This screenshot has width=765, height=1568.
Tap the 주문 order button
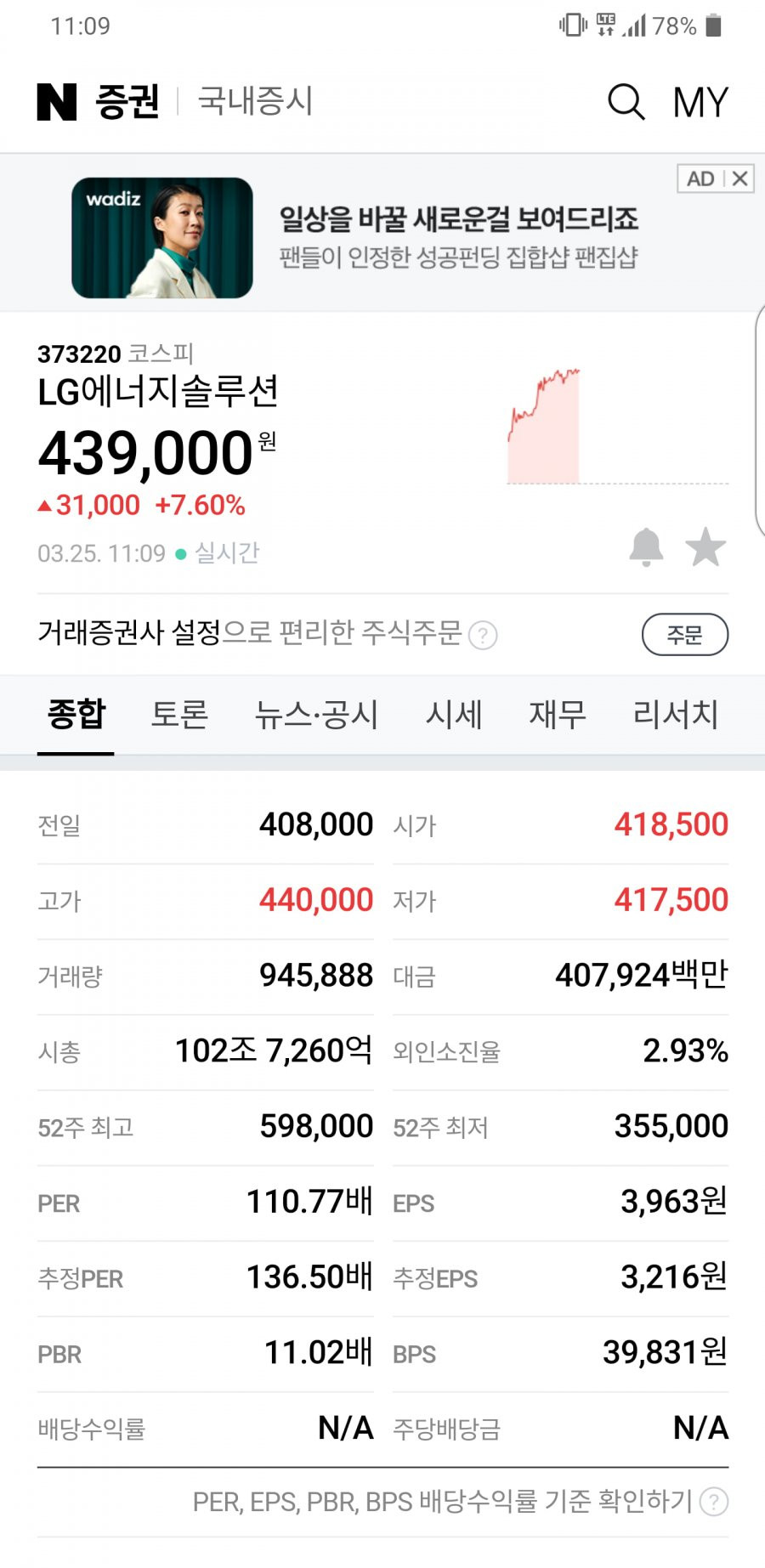click(685, 635)
